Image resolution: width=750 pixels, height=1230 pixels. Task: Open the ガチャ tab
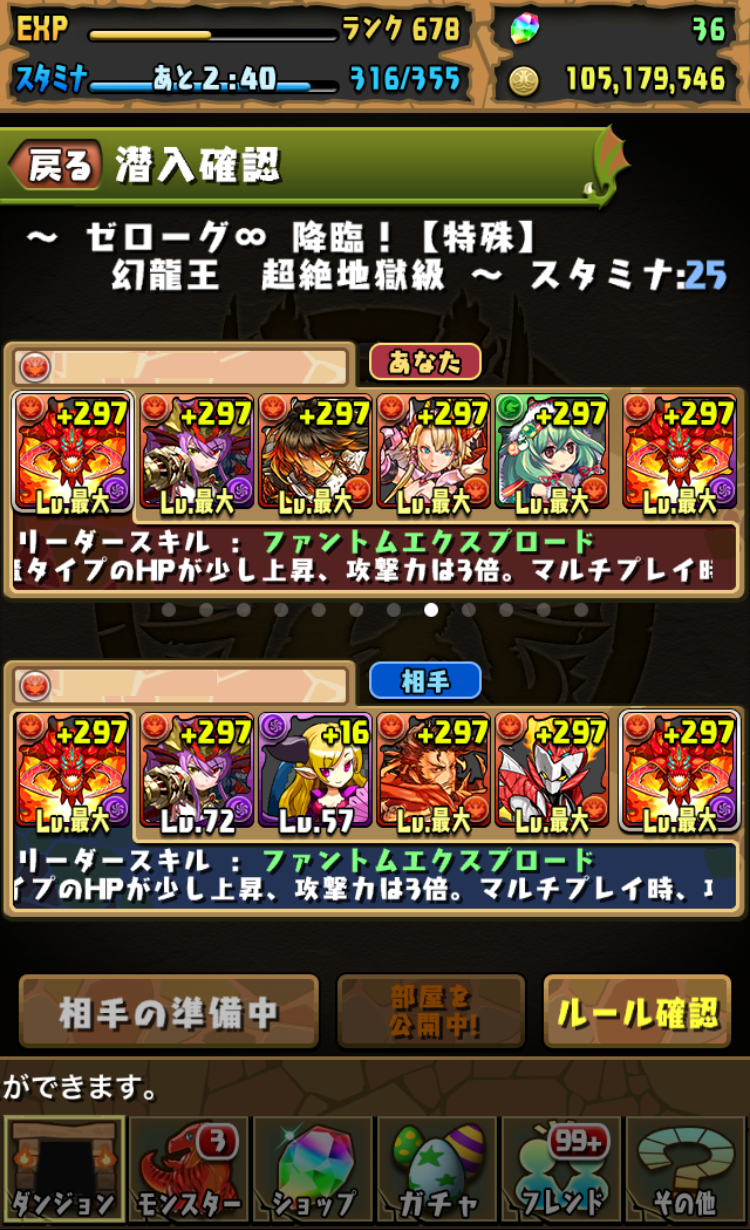437,1172
